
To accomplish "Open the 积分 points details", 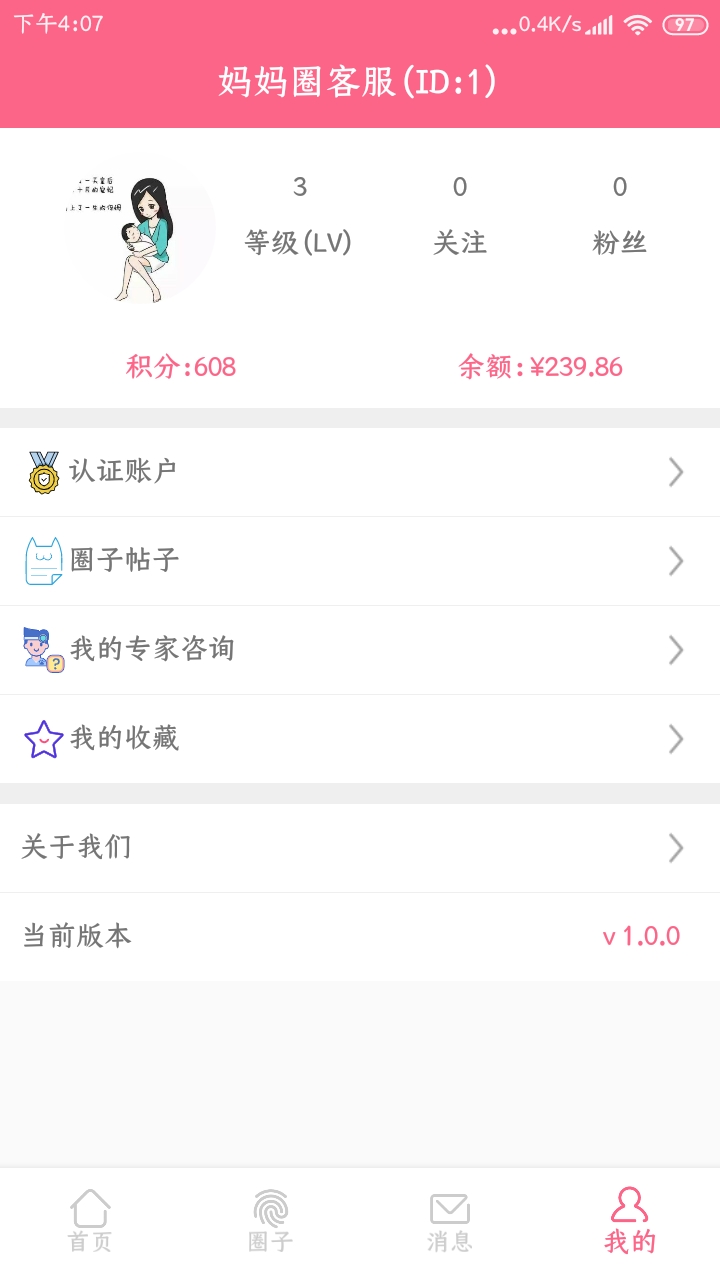I will (181, 367).
